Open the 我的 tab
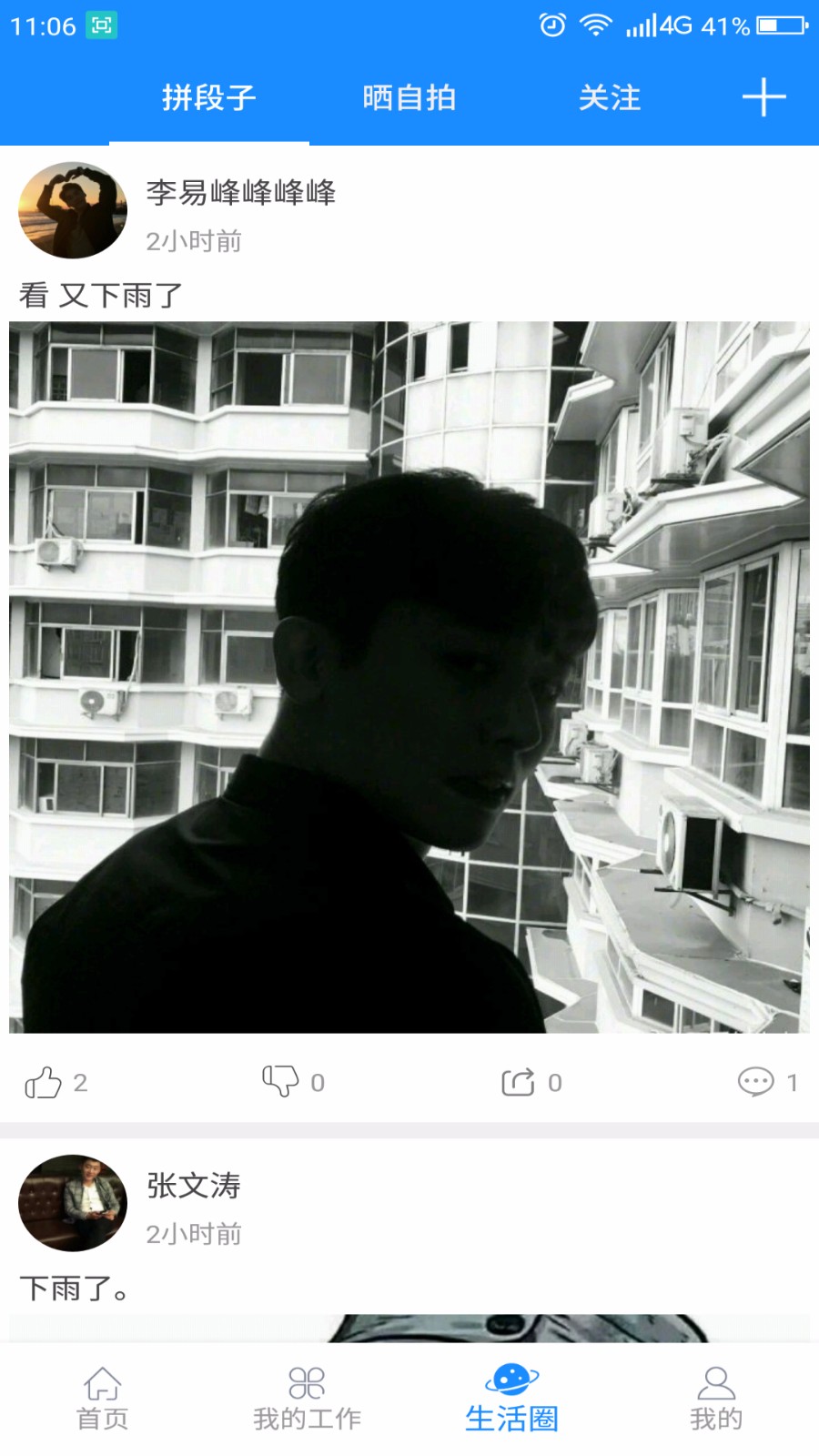The height and width of the screenshot is (1456, 819). point(716,1399)
